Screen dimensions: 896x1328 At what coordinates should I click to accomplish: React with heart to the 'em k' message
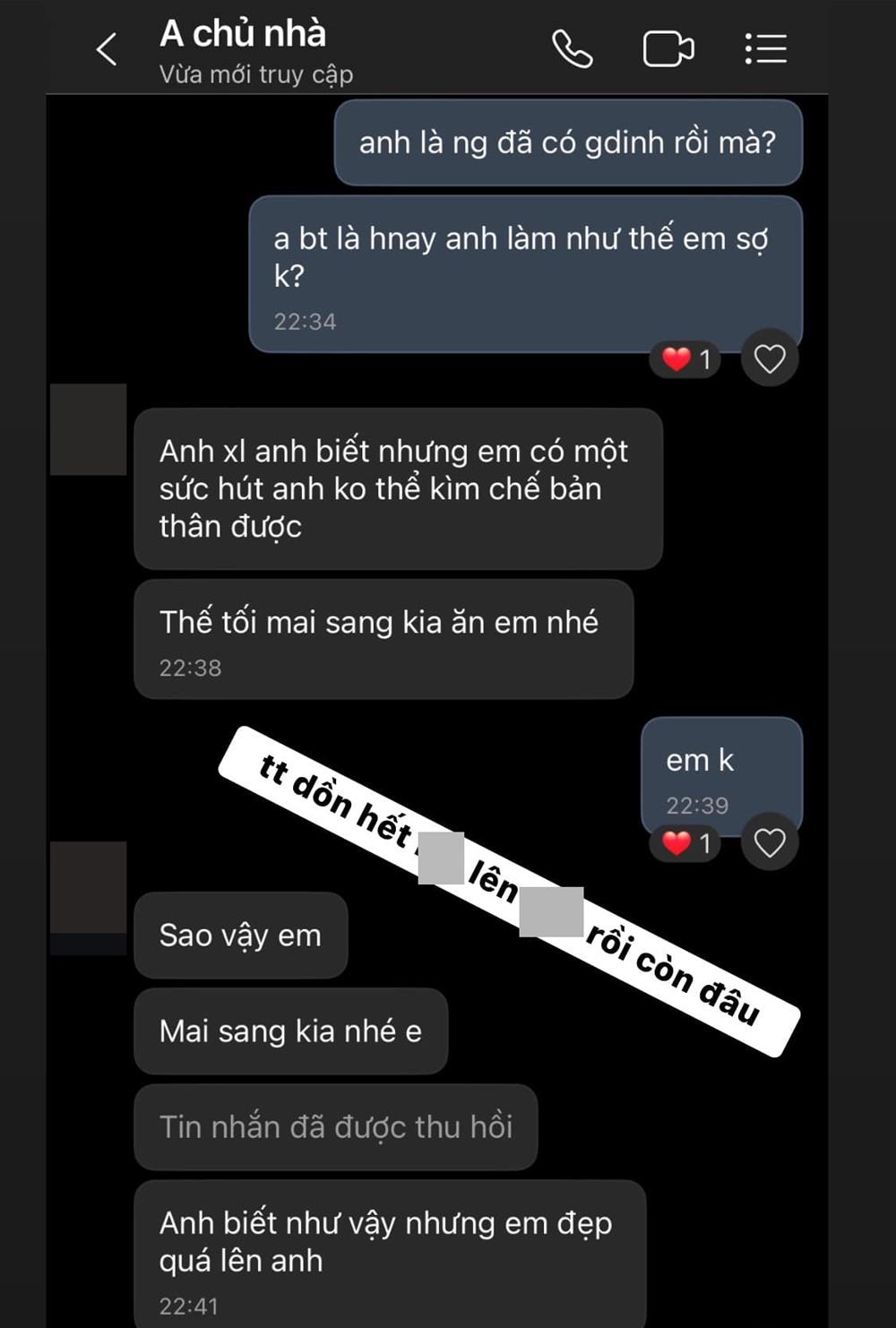(x=770, y=843)
